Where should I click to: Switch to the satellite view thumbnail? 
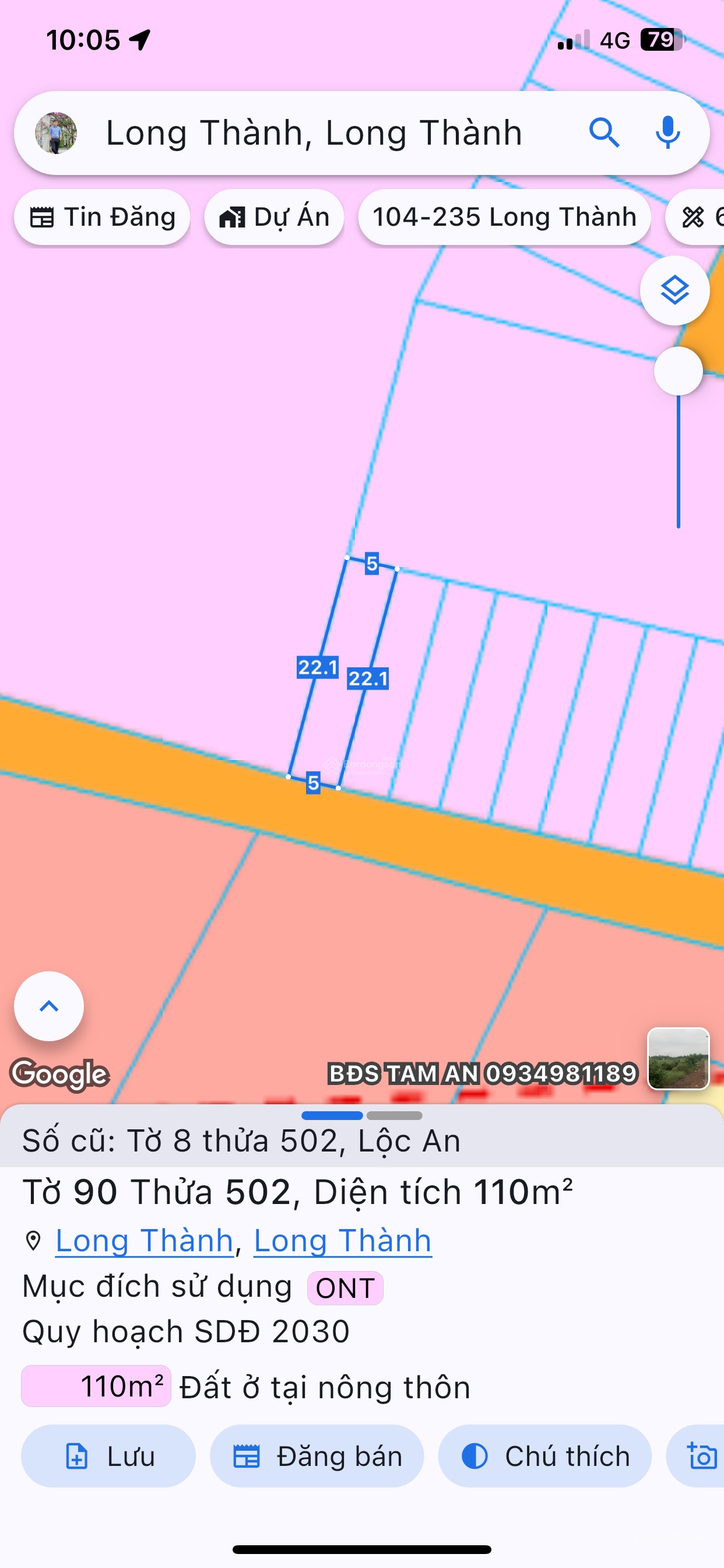tap(679, 1059)
